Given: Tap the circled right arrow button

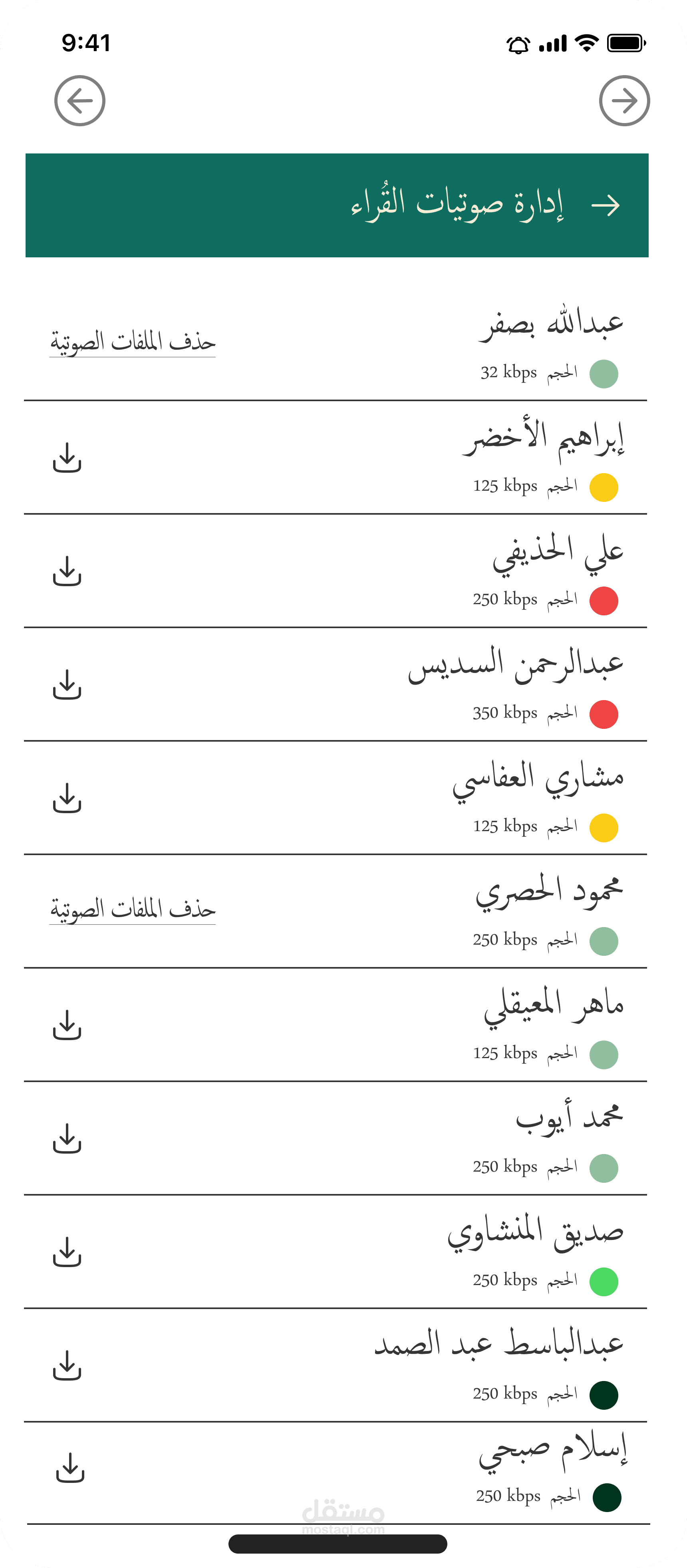Looking at the screenshot, I should [624, 101].
